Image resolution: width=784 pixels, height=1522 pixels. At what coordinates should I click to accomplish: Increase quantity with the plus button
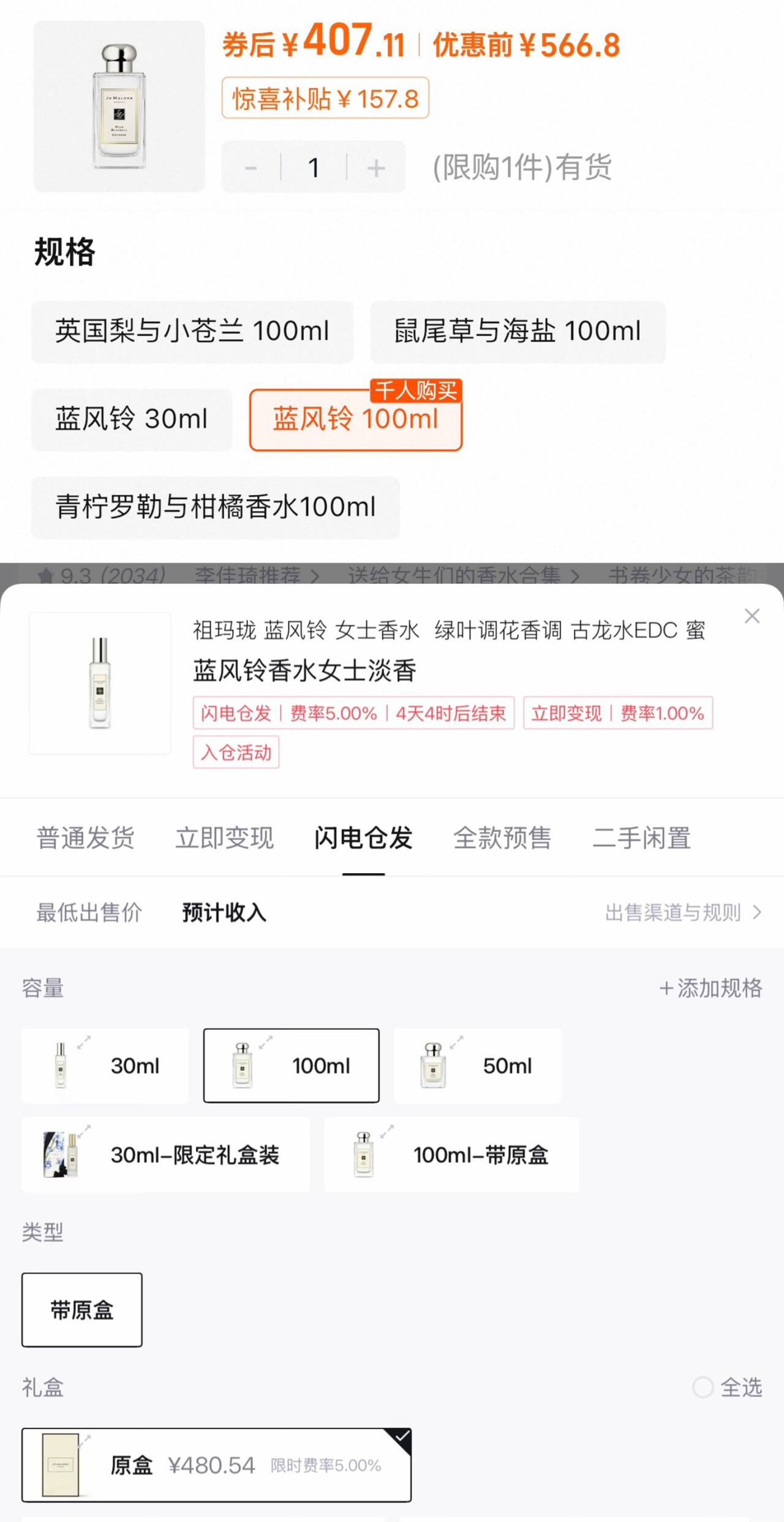click(x=376, y=167)
